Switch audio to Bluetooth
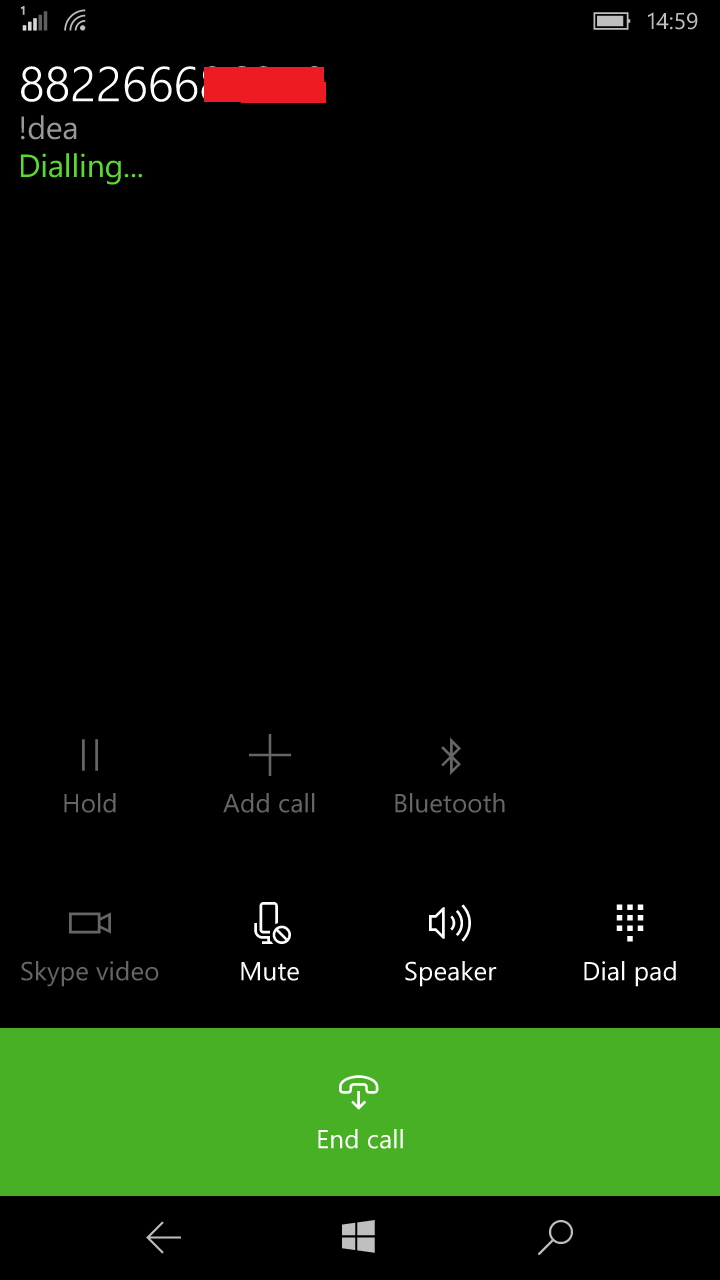The image size is (720, 1280). point(450,774)
